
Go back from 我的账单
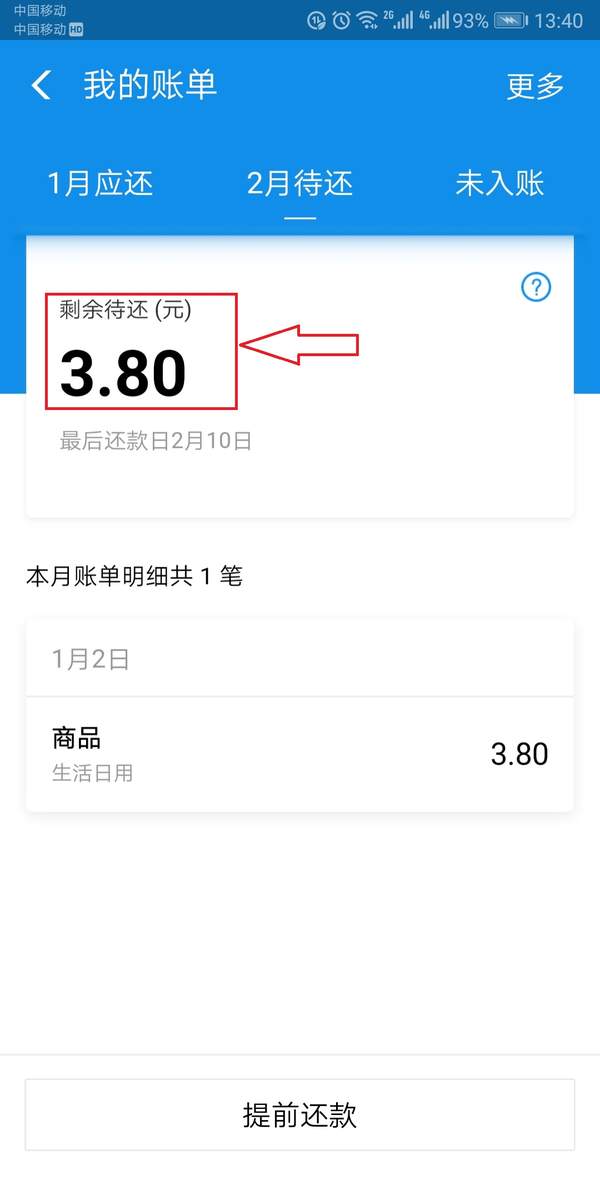pos(41,86)
